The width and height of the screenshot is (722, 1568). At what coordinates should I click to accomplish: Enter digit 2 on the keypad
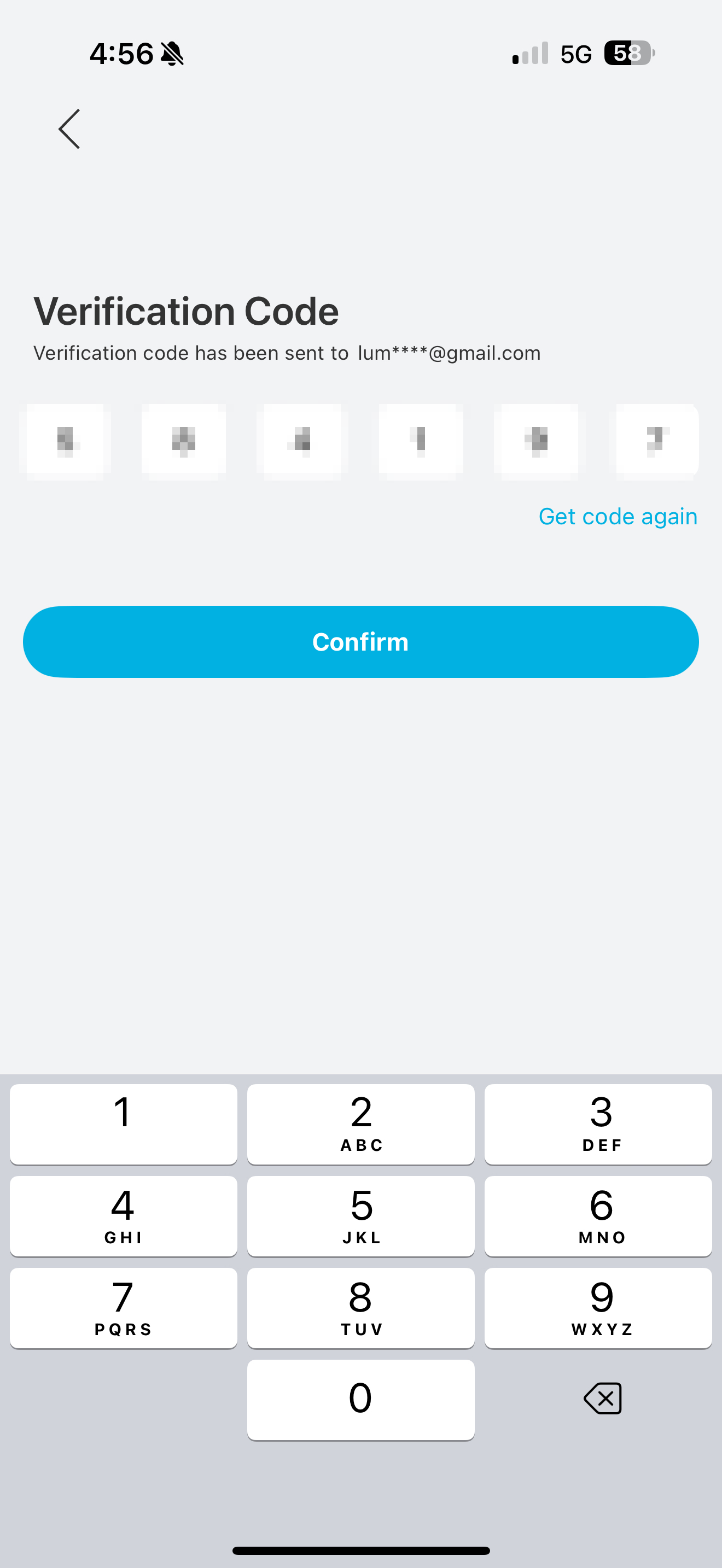(x=360, y=1124)
